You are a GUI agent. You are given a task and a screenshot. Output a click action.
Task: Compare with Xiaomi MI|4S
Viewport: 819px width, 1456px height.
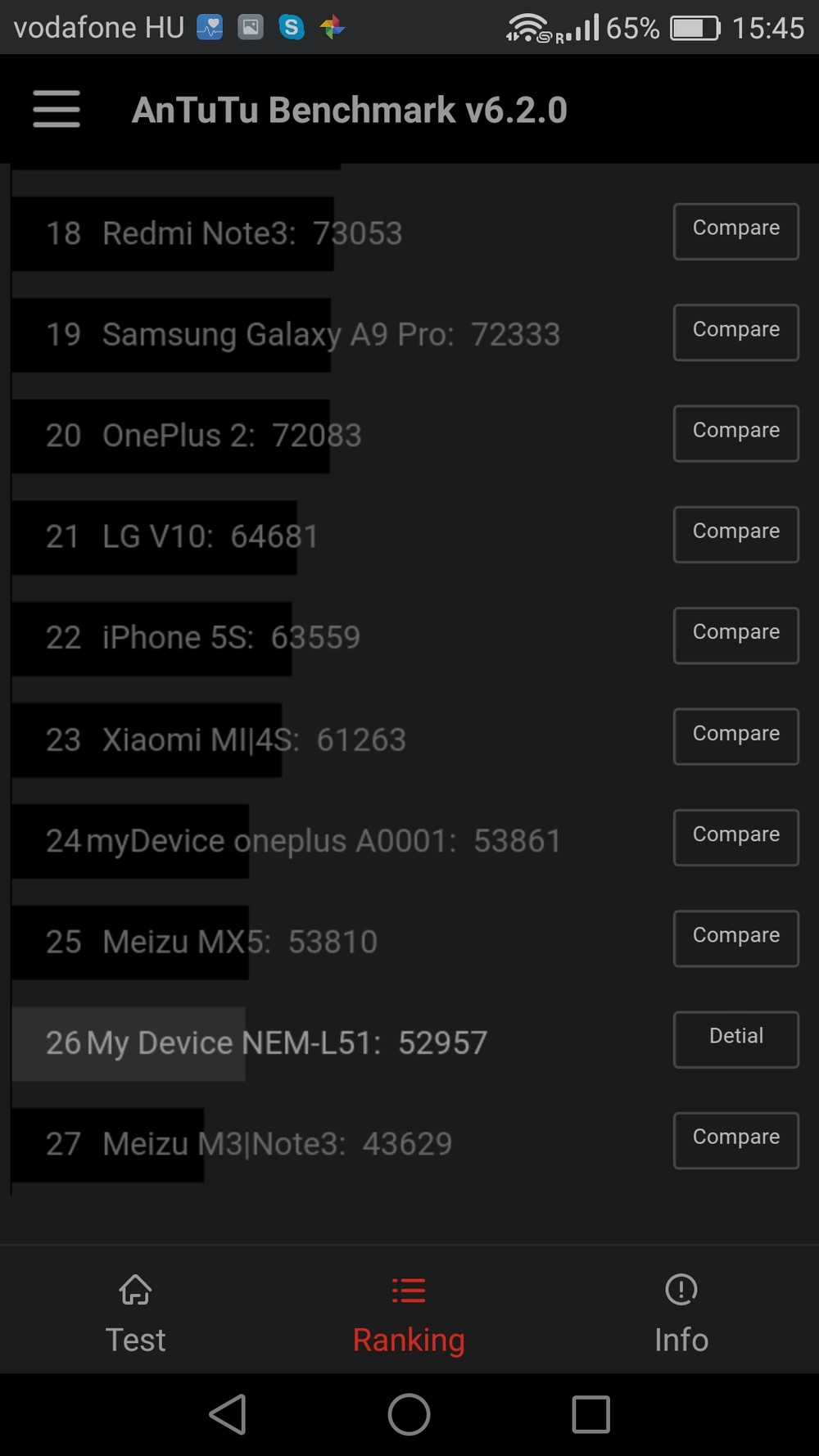735,736
